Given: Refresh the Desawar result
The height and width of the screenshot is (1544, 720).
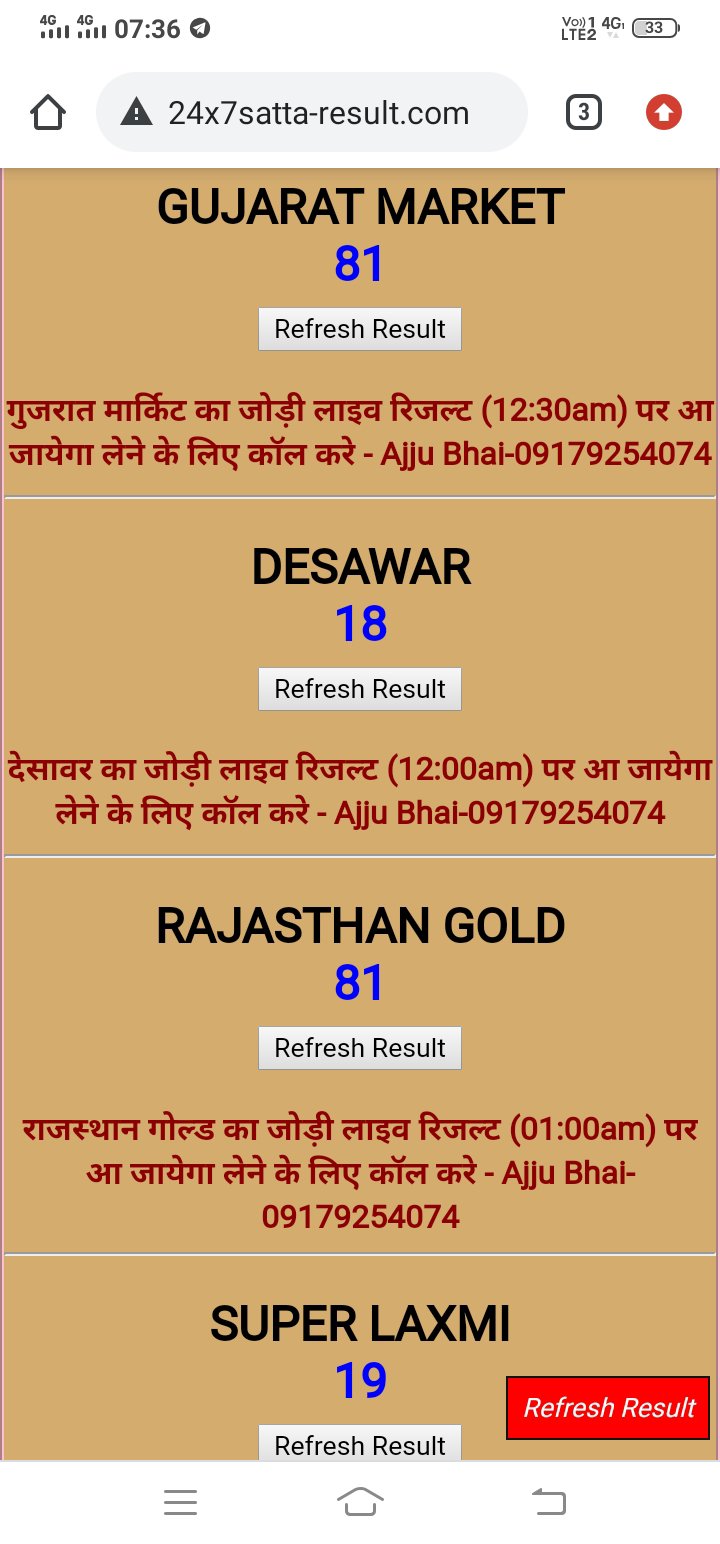Looking at the screenshot, I should [360, 689].
